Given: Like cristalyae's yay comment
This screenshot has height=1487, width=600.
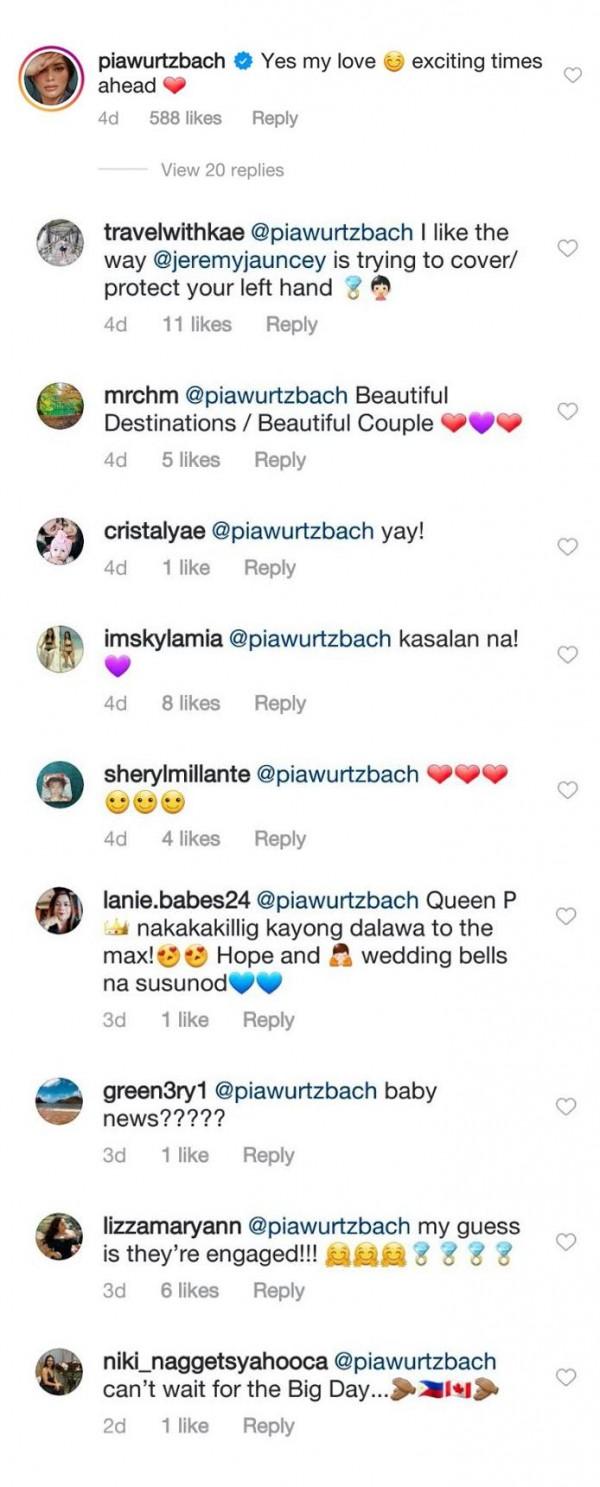Looking at the screenshot, I should [567, 546].
